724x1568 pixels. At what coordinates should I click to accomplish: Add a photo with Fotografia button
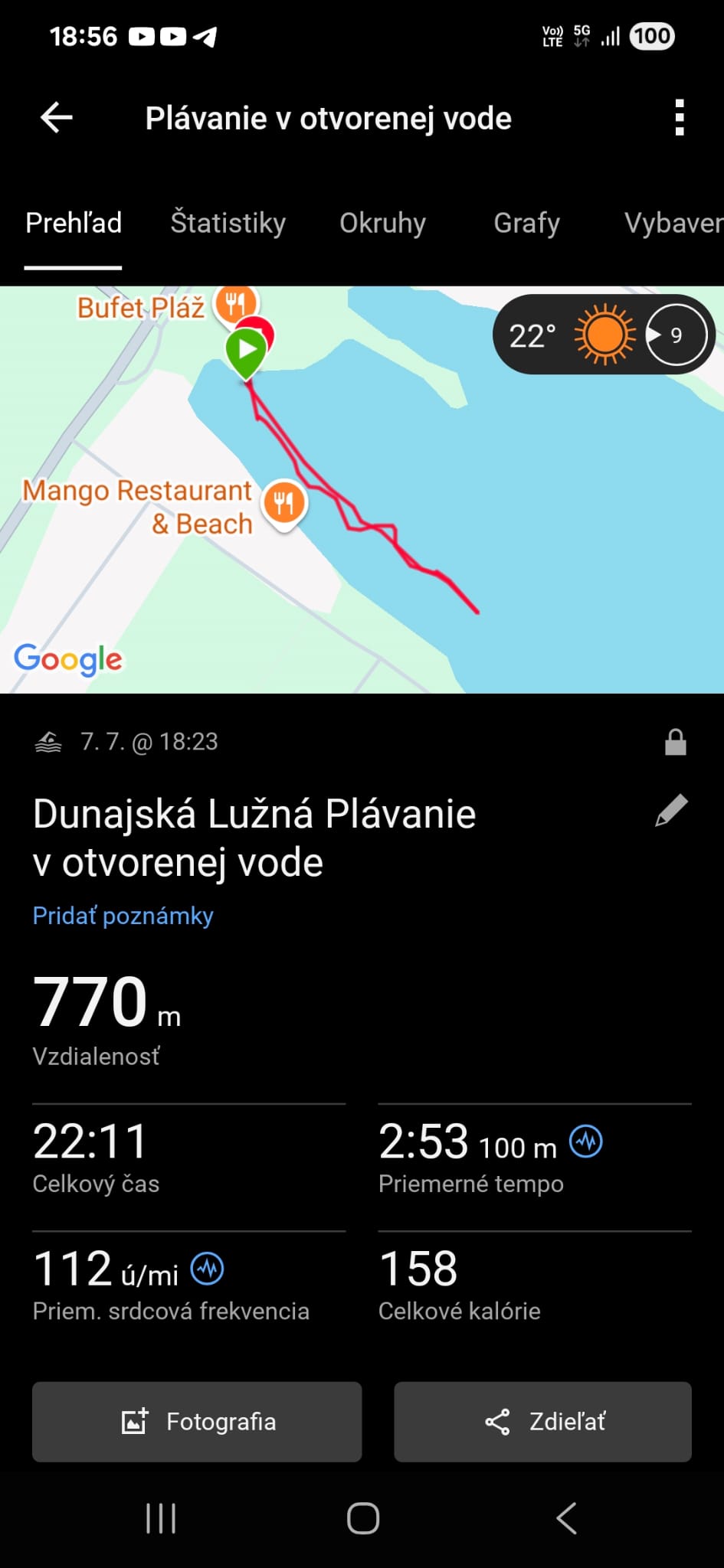[x=197, y=1422]
